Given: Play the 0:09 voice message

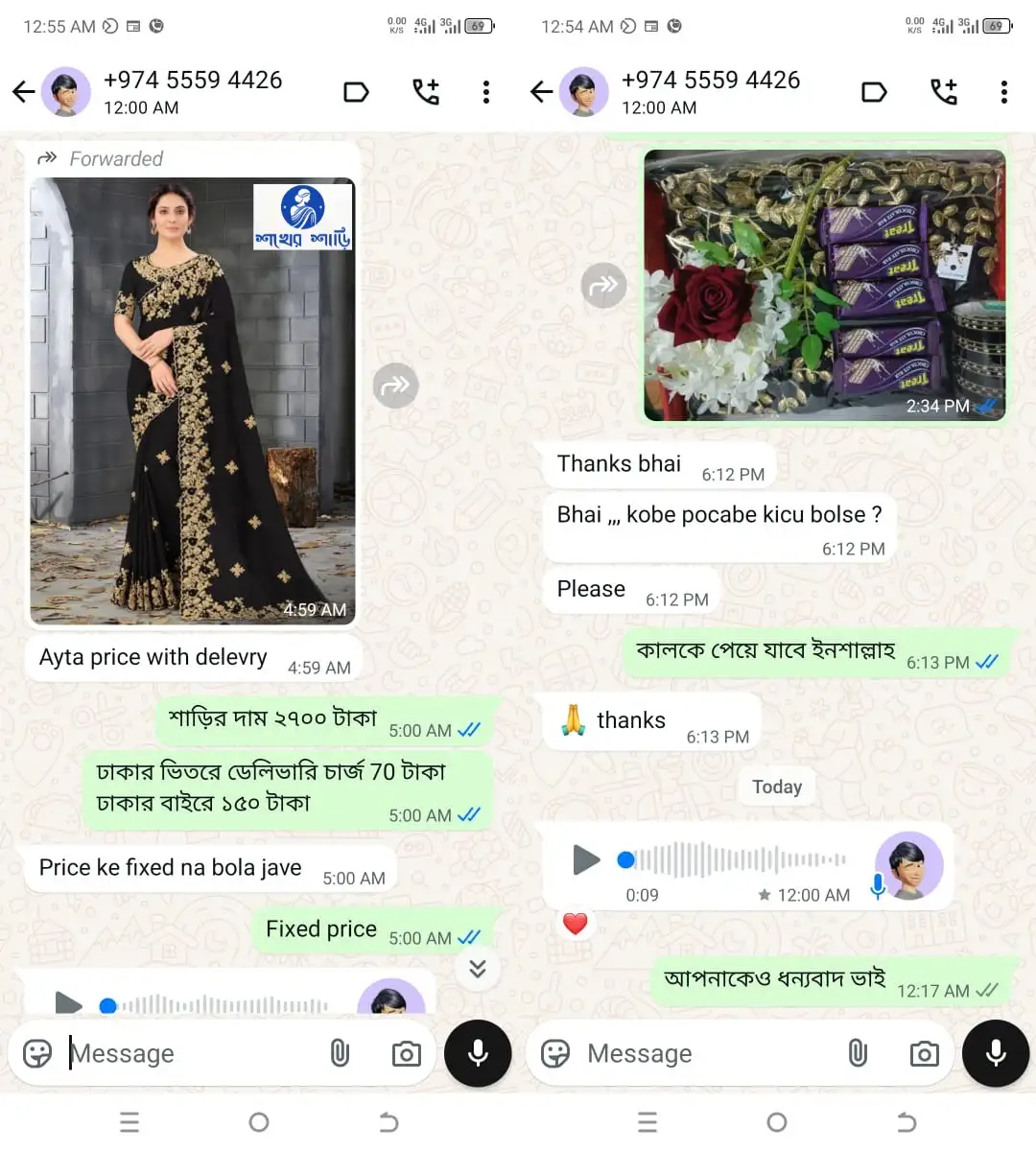Looking at the screenshot, I should pyautogui.click(x=585, y=859).
